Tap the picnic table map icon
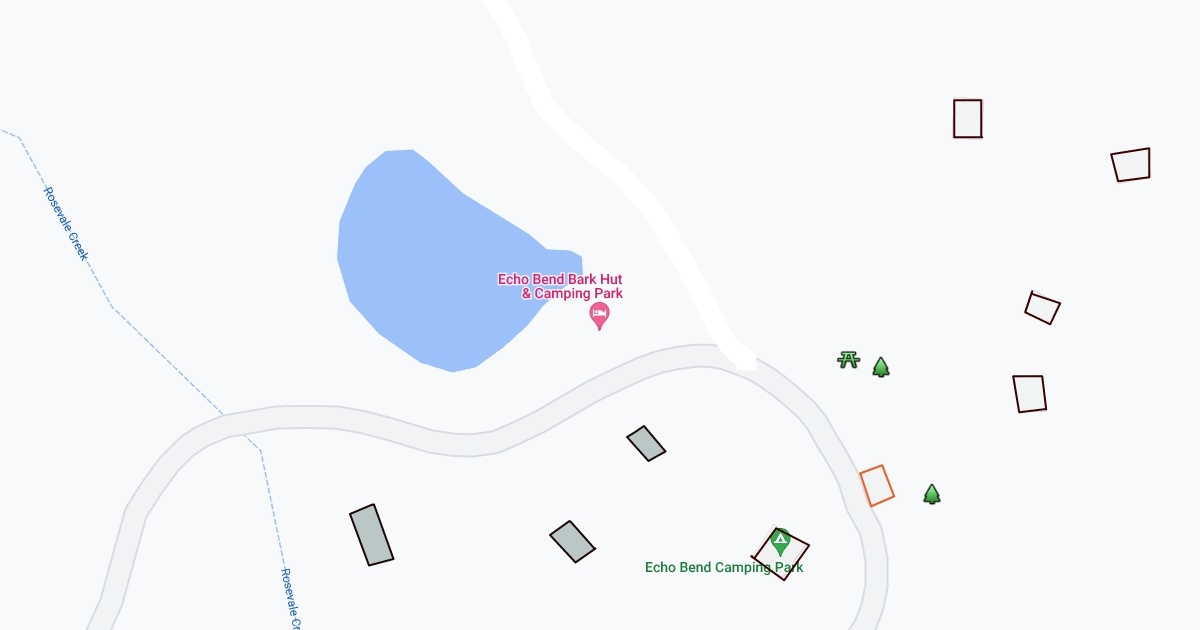 (x=849, y=360)
